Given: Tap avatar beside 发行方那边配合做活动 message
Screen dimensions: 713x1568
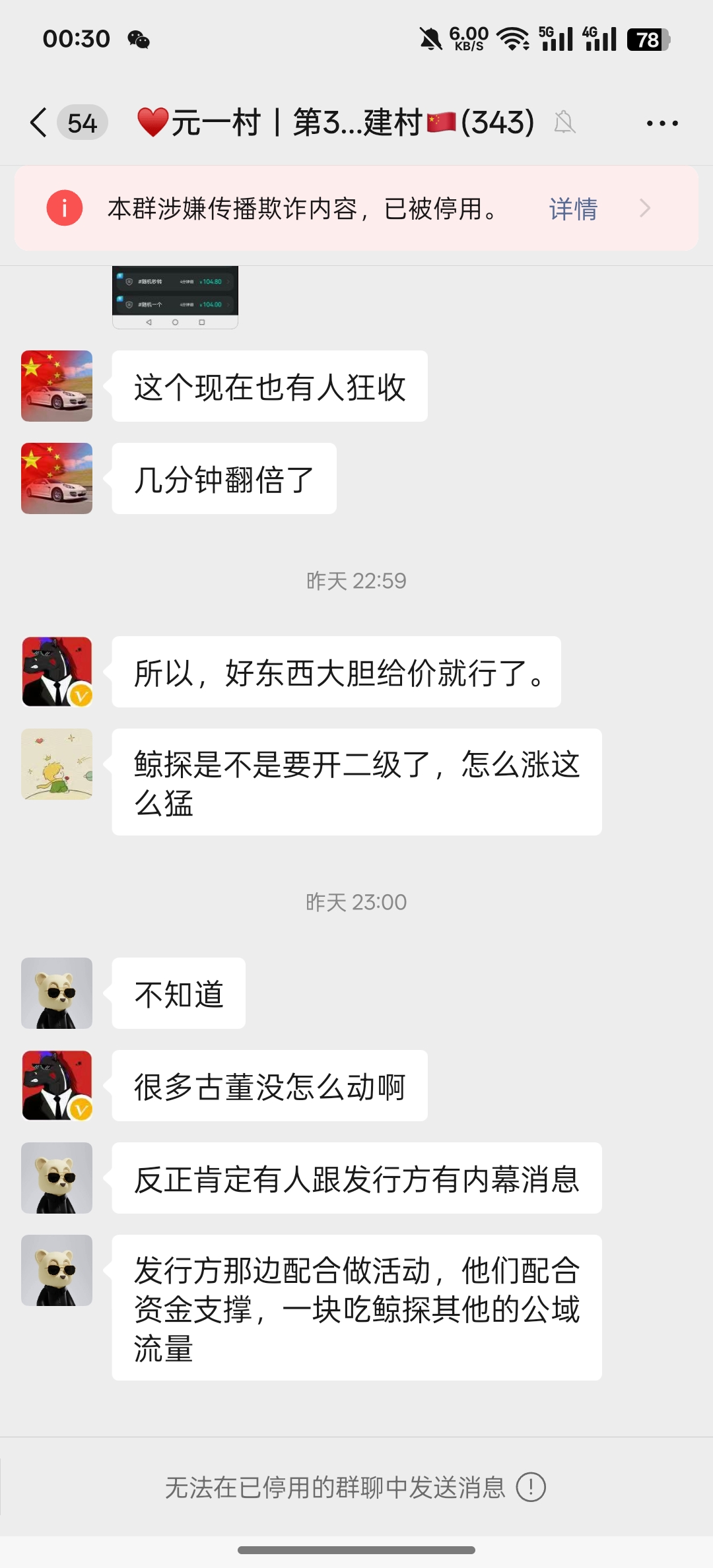Looking at the screenshot, I should click(57, 1270).
